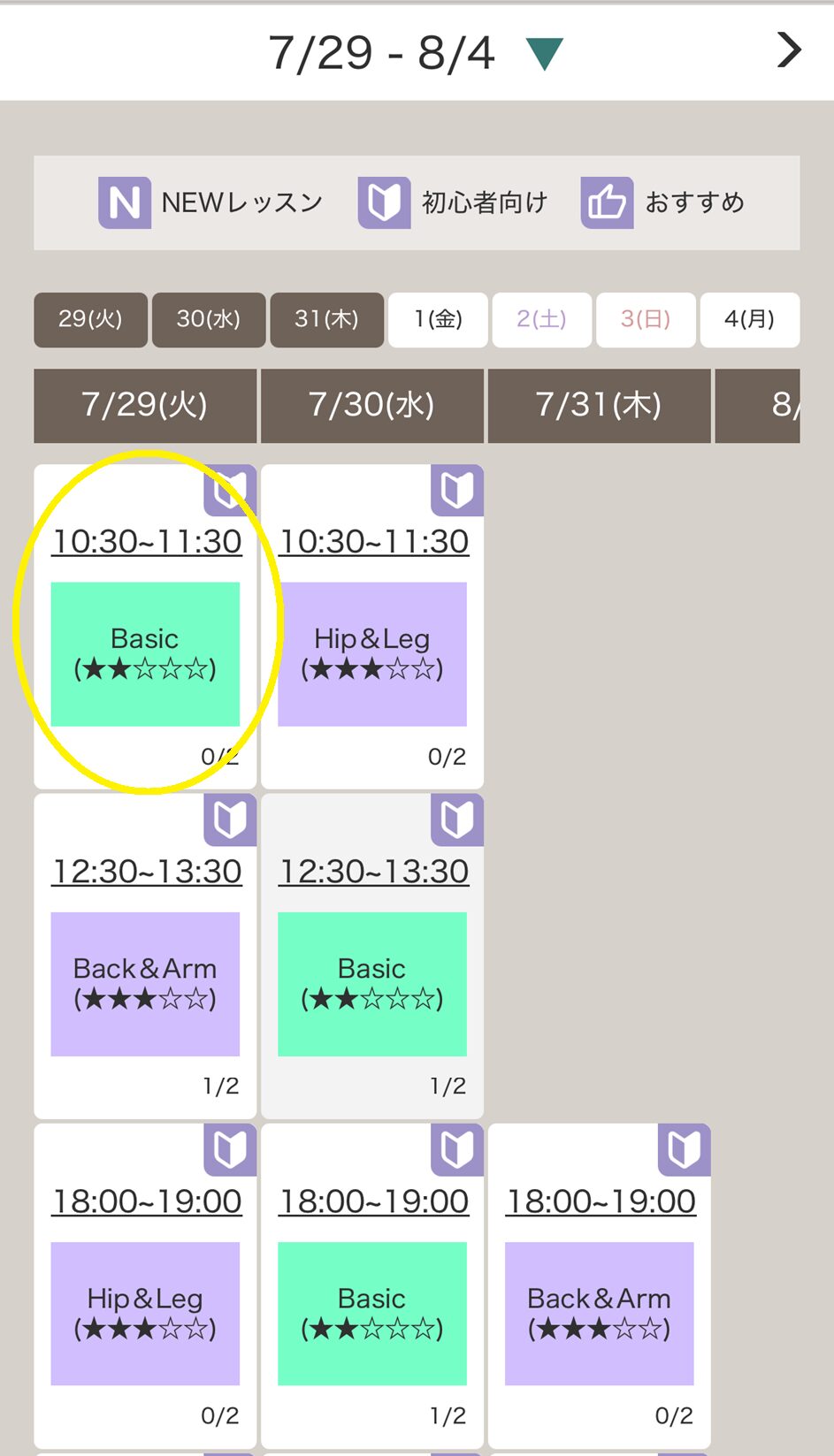Image resolution: width=834 pixels, height=1456 pixels.
Task: Switch to the 1(金) day tab
Action: click(439, 319)
